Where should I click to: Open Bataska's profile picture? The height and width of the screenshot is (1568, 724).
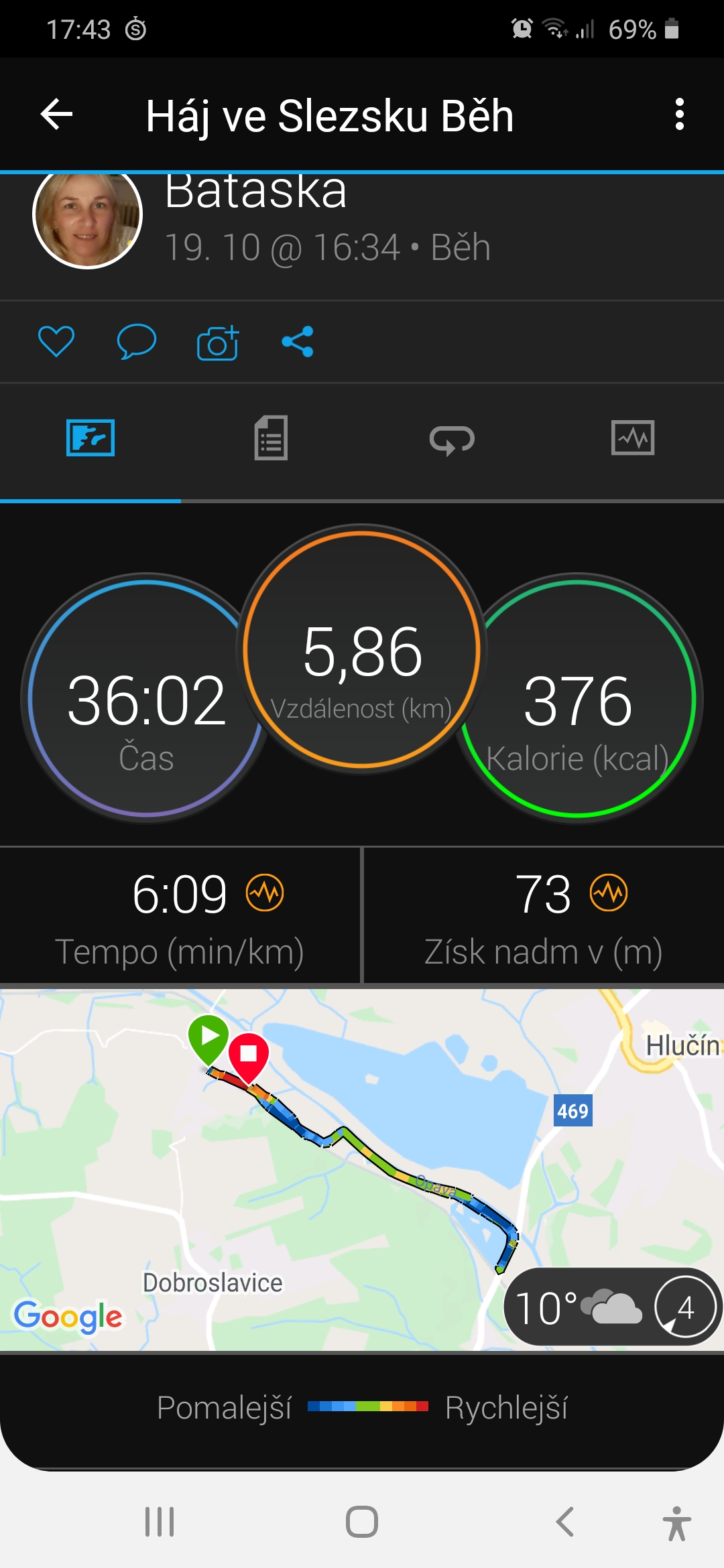tap(88, 215)
